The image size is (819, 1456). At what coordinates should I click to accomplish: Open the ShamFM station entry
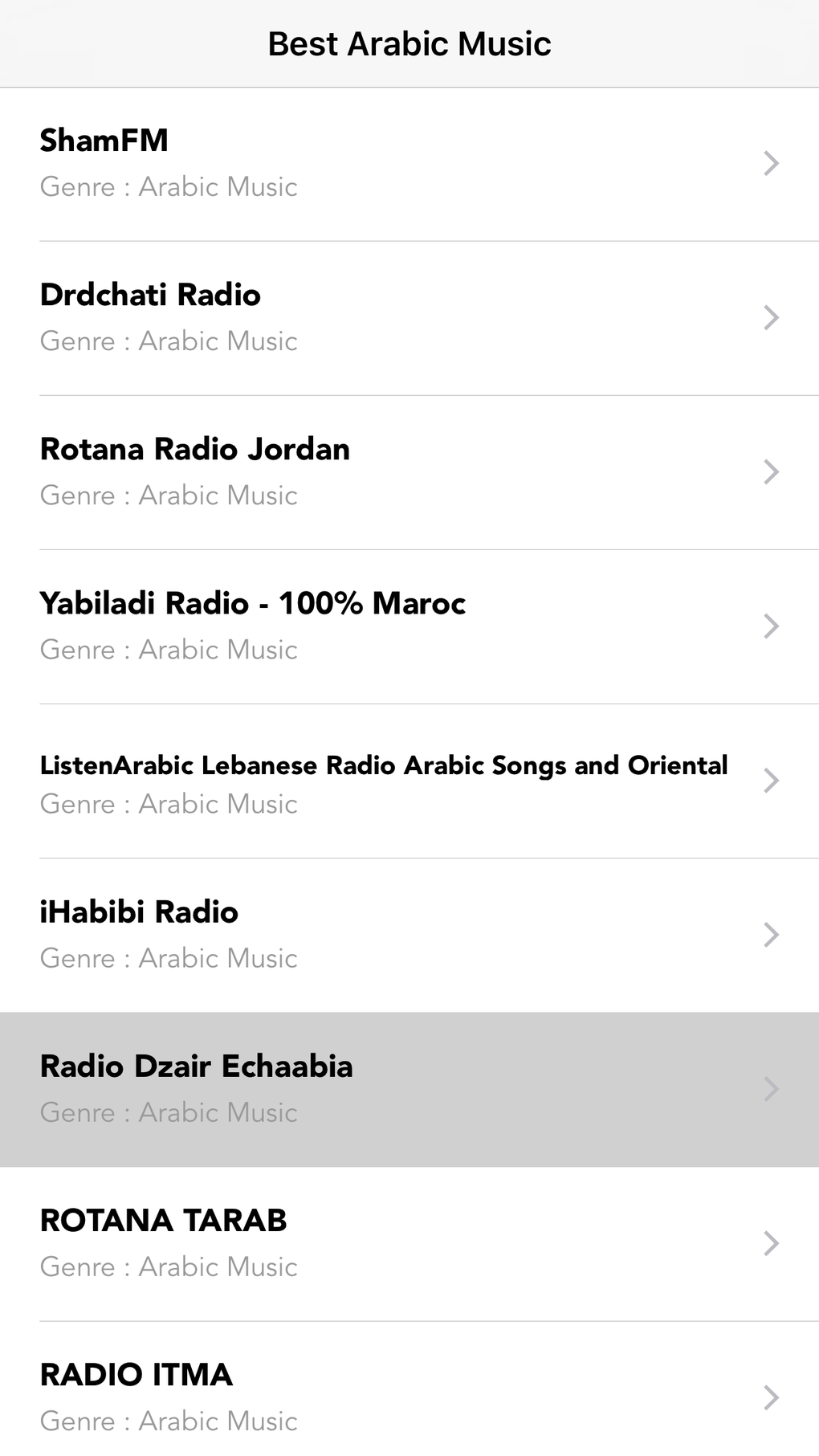321,161
